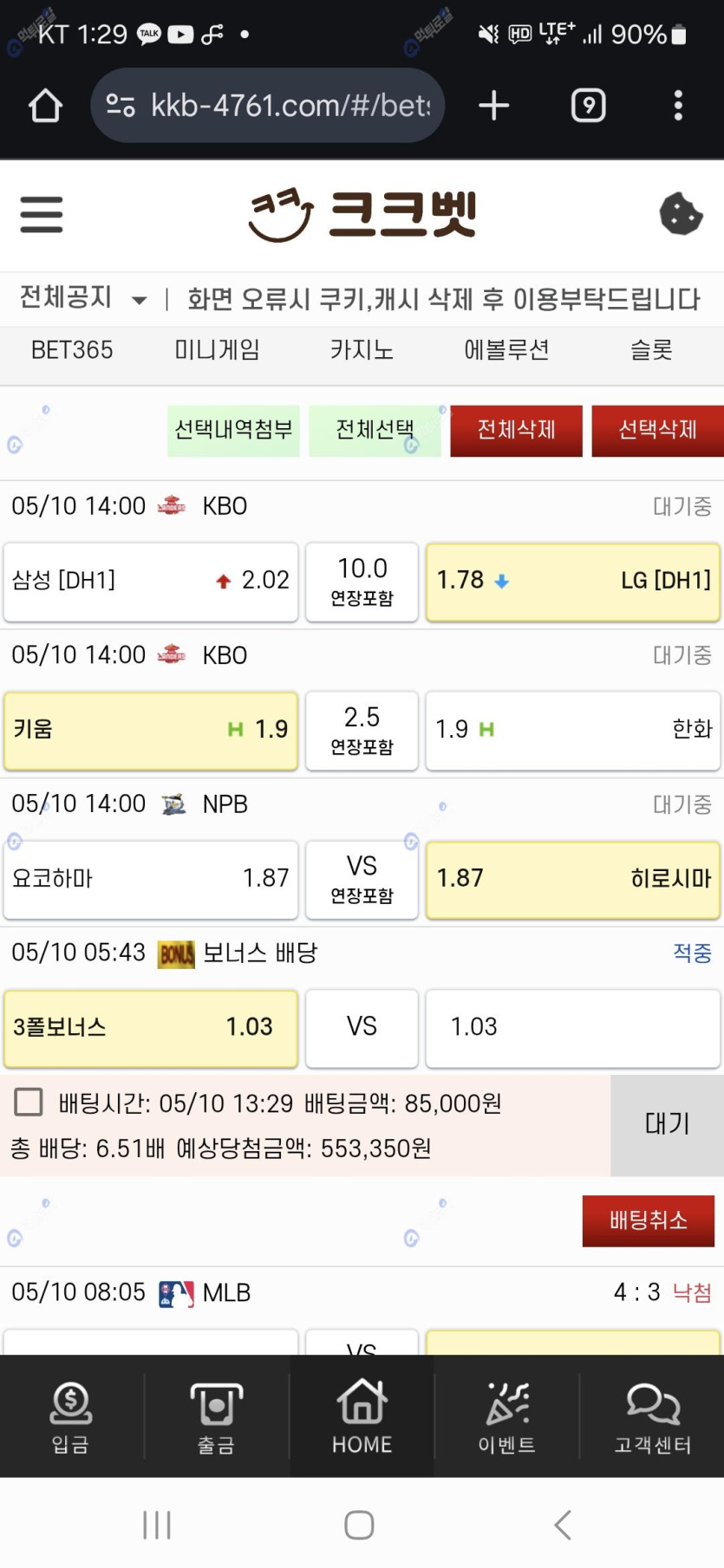Open the 이벤트 tab

(x=506, y=1415)
